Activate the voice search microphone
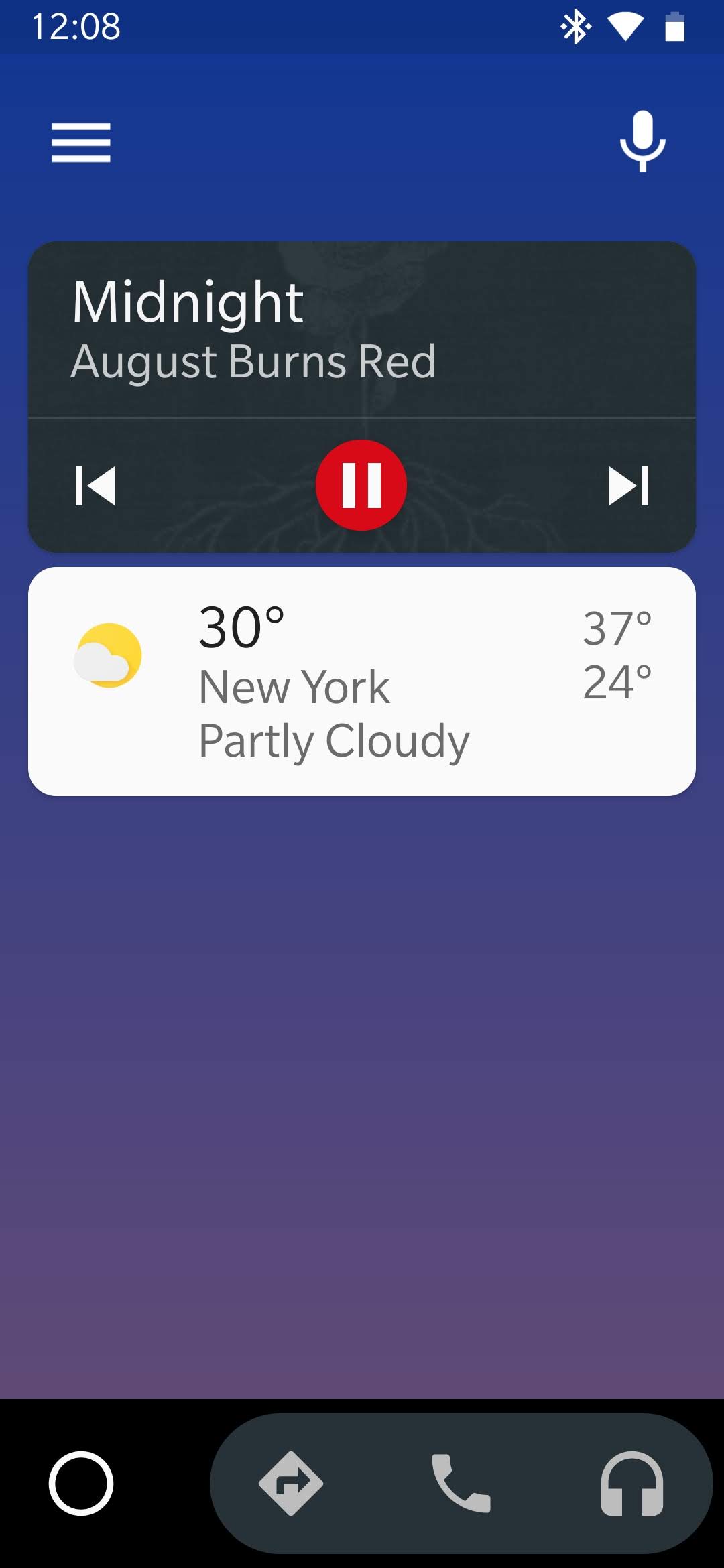The height and width of the screenshot is (1568, 724). point(642,141)
